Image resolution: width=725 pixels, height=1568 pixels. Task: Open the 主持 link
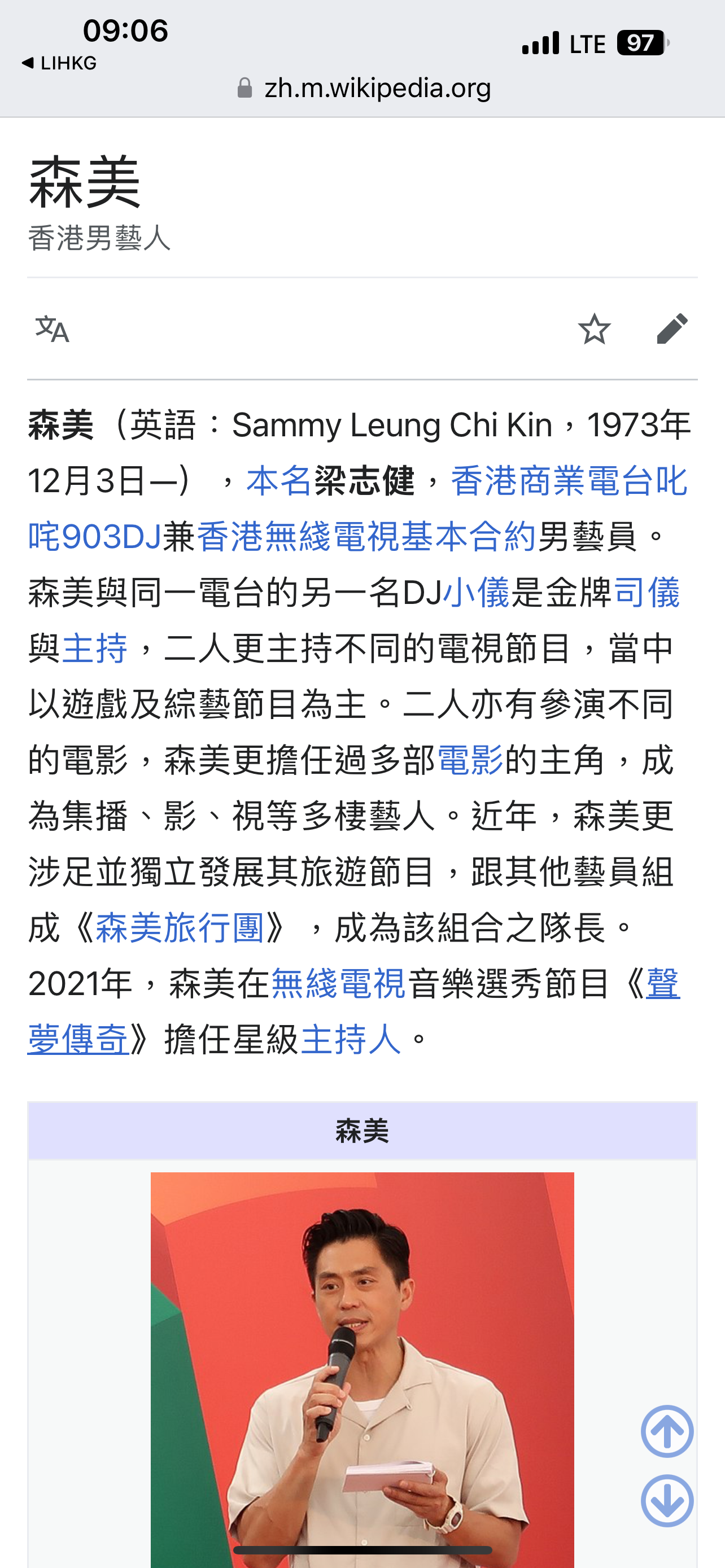coord(95,649)
